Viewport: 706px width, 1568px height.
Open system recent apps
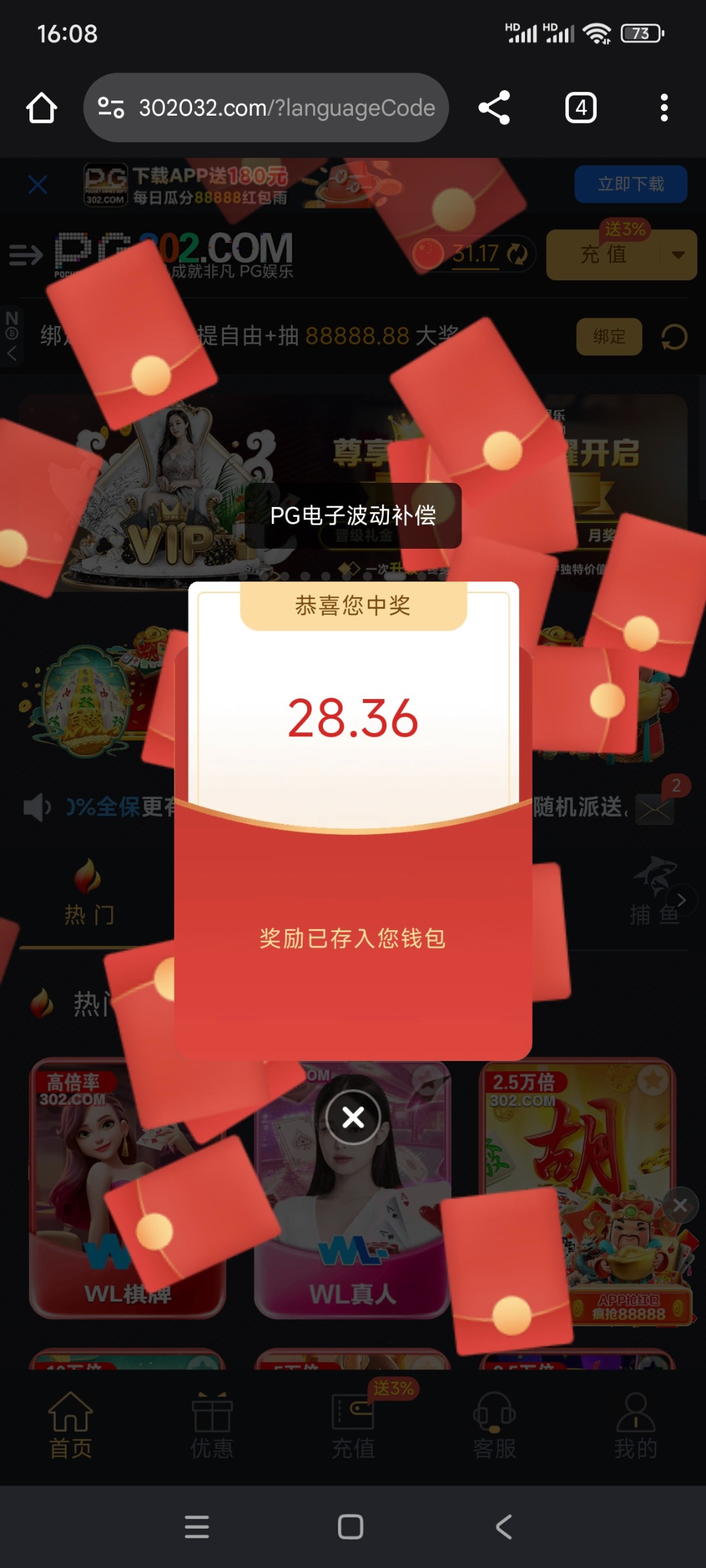(x=197, y=1527)
